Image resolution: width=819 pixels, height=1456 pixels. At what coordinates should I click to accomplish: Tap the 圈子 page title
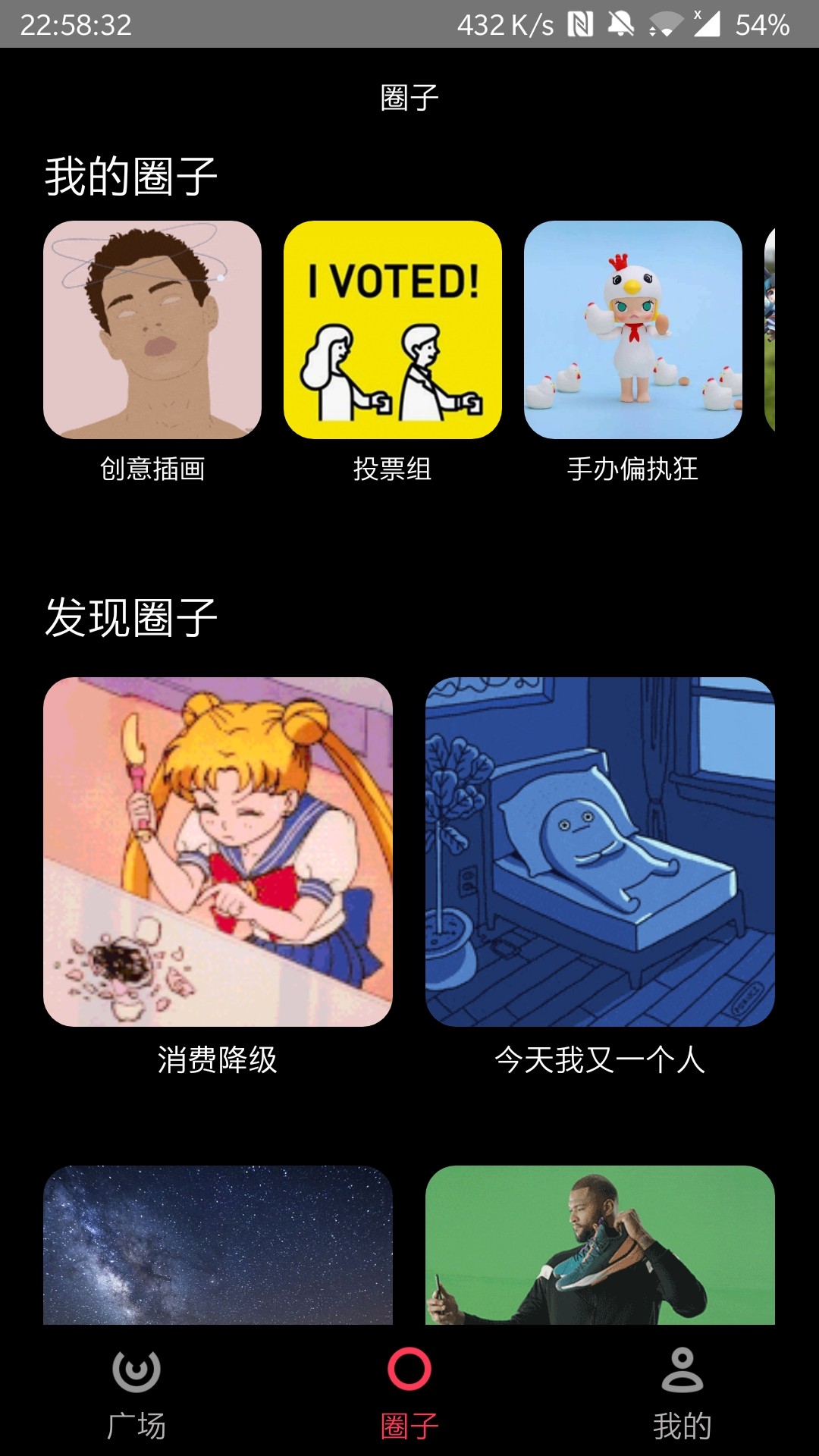pyautogui.click(x=409, y=96)
